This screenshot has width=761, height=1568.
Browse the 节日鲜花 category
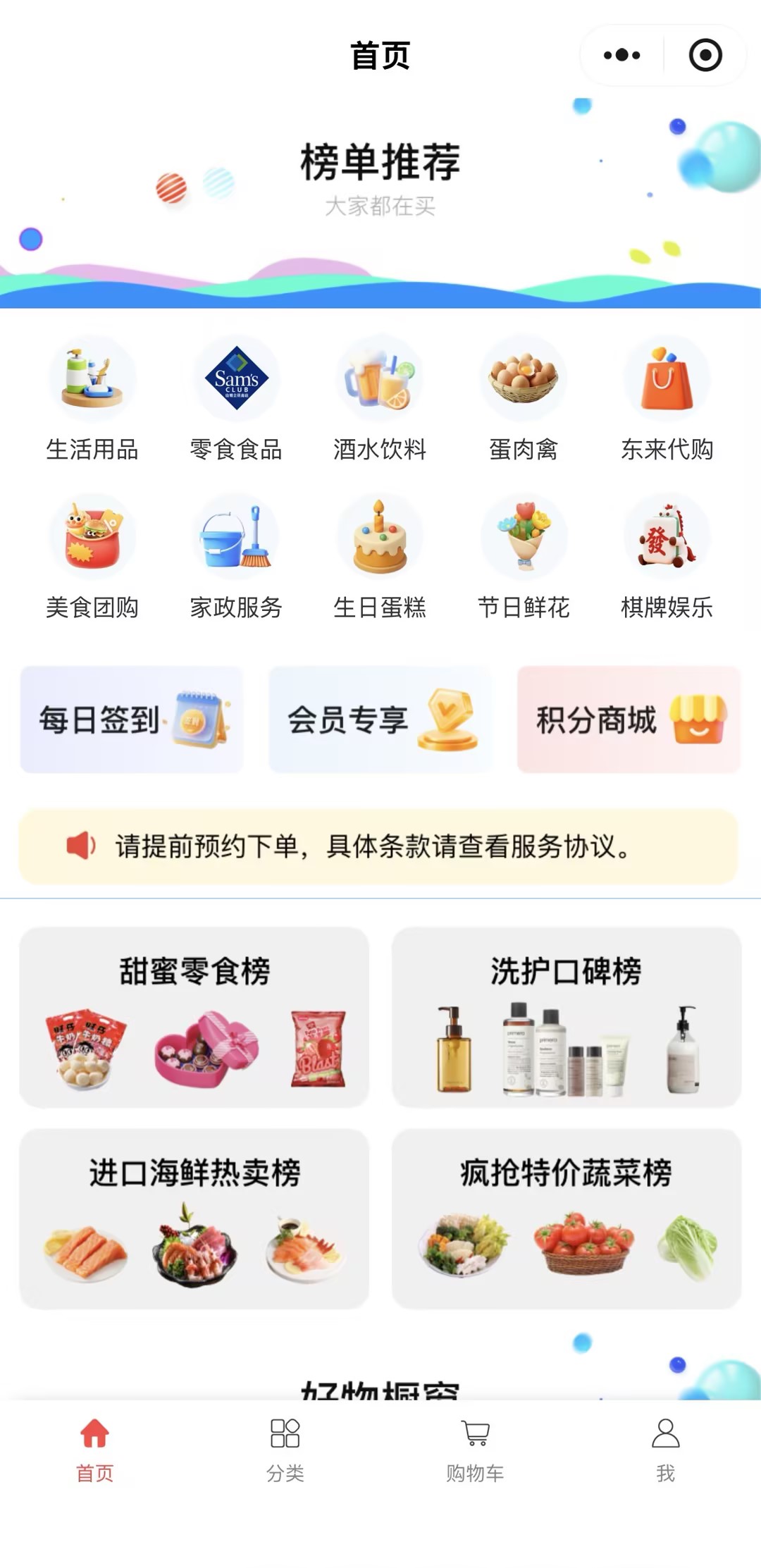(524, 557)
